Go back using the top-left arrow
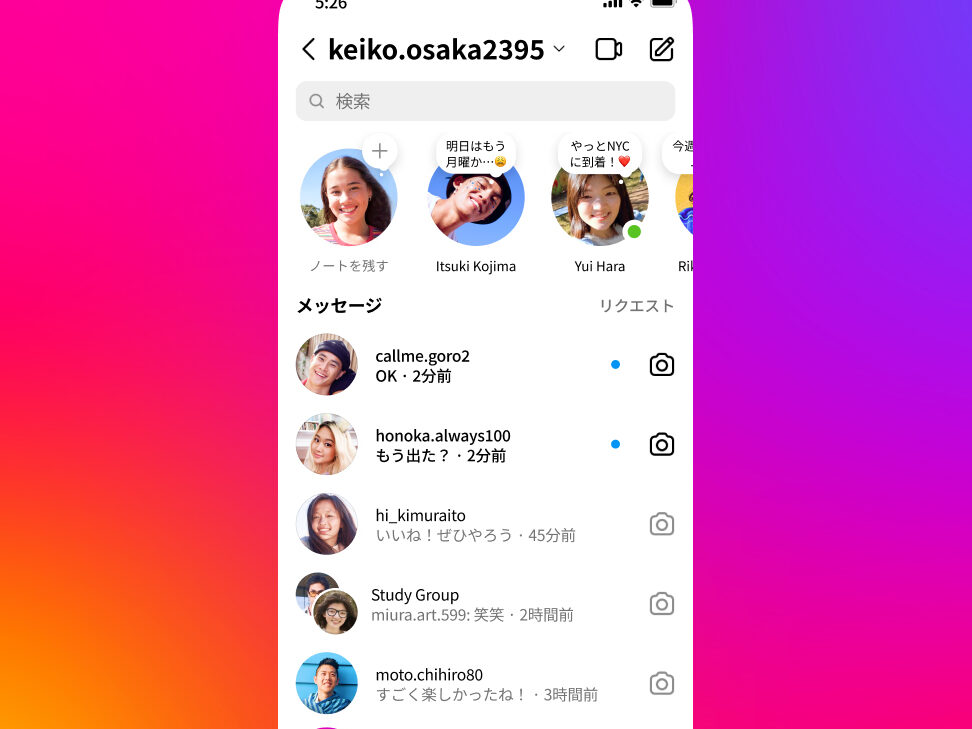The image size is (972, 729). 309,49
